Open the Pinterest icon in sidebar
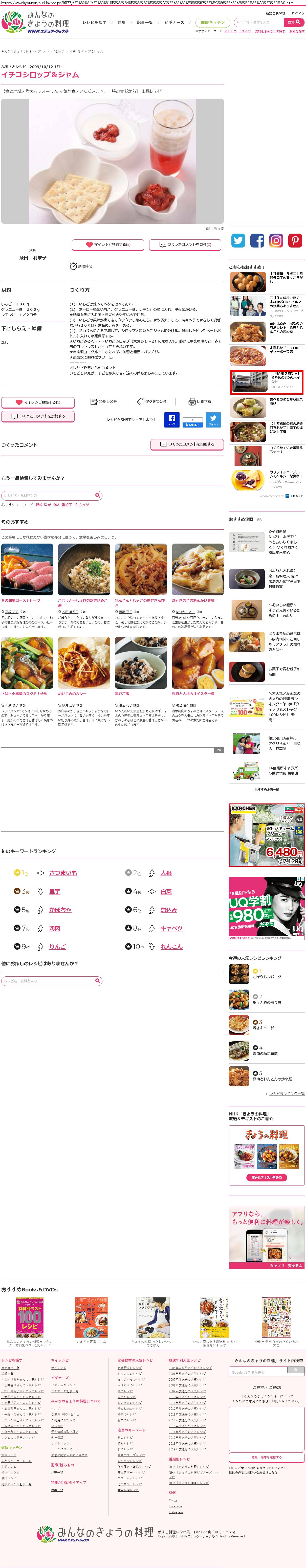The height and width of the screenshot is (1568, 306). pyautogui.click(x=295, y=240)
